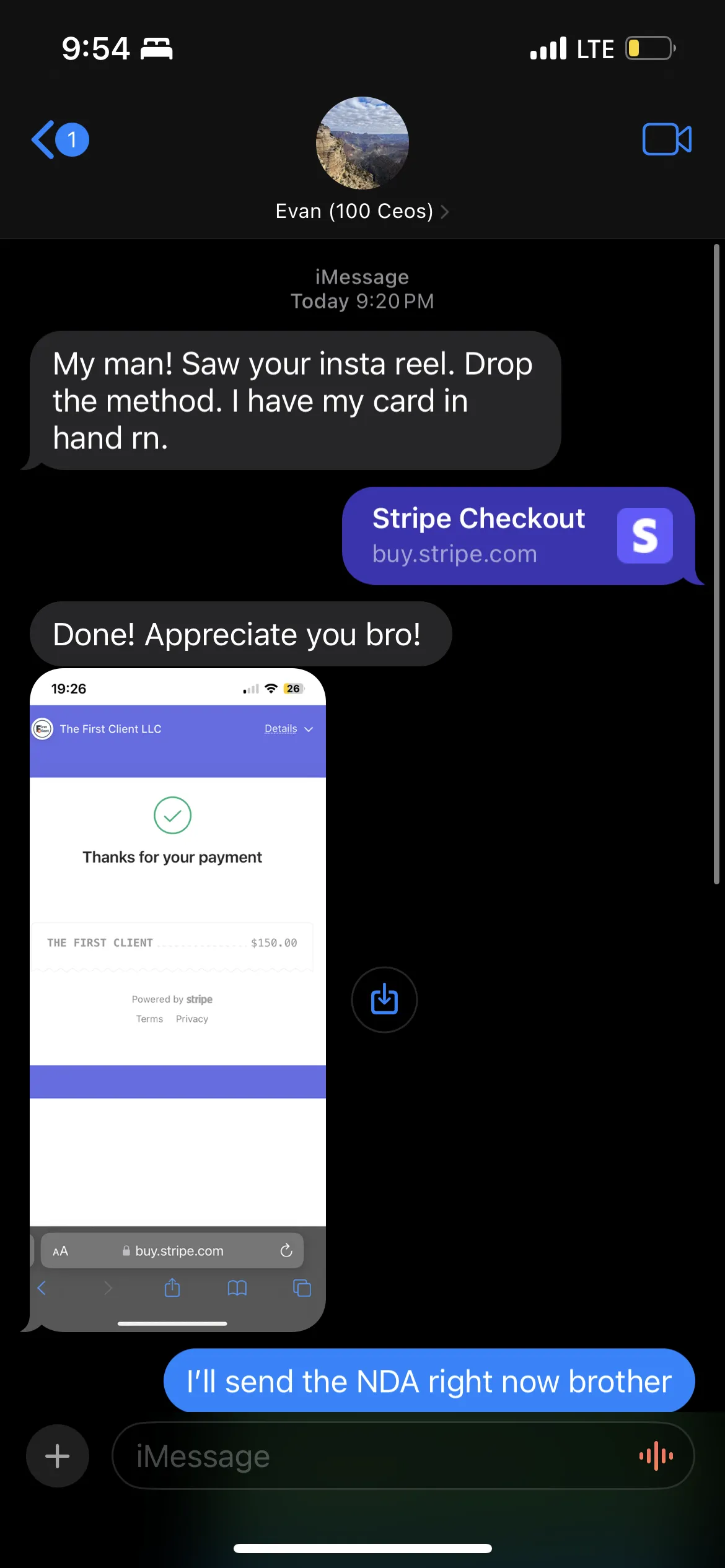The height and width of the screenshot is (1568, 725).
Task: Focus the iMessage text field
Action: tap(372, 1456)
